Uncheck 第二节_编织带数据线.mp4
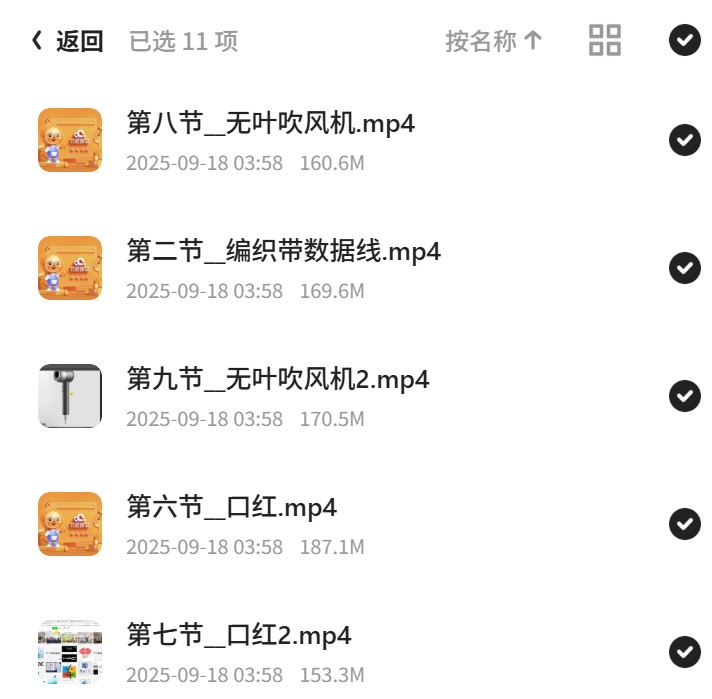This screenshot has height=699, width=712. [685, 268]
